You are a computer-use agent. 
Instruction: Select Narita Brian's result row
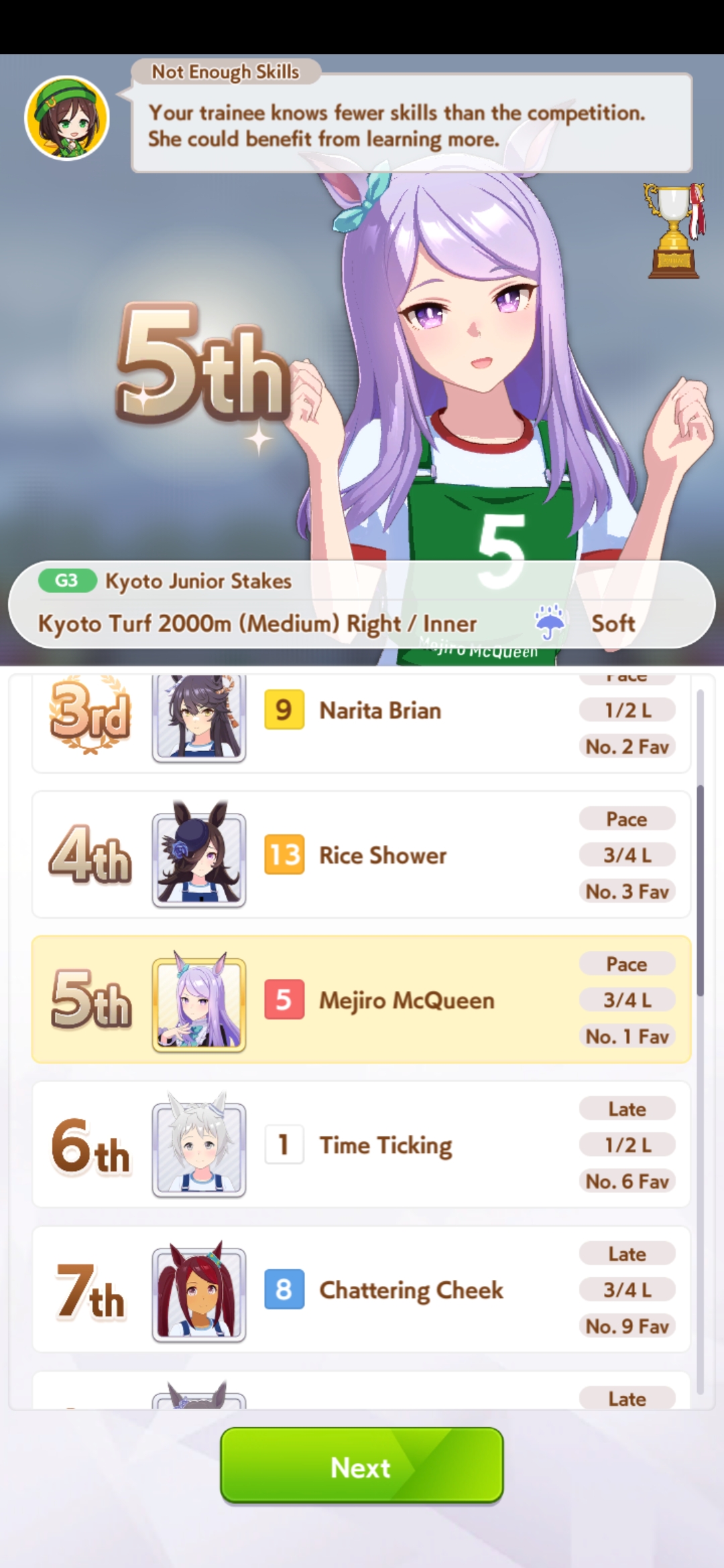coord(361,723)
